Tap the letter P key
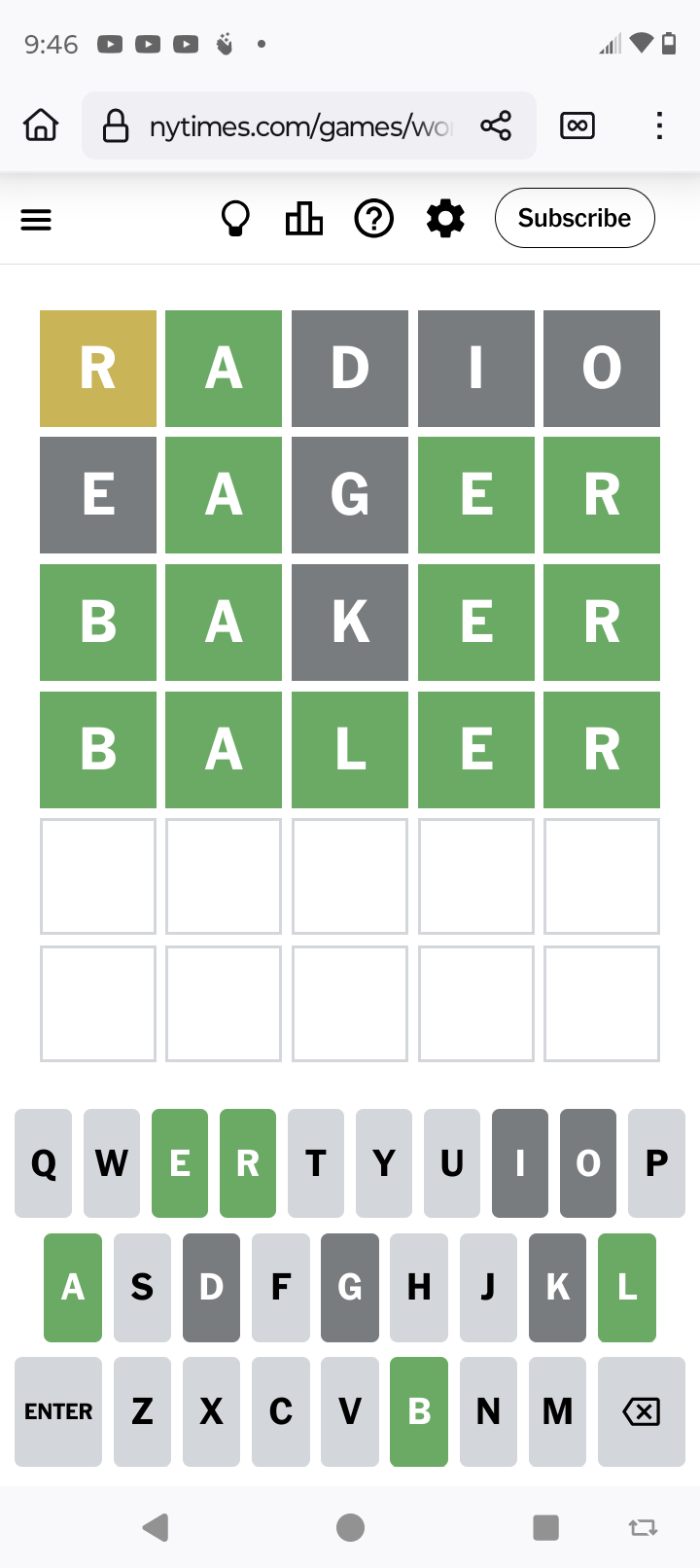The width and height of the screenshot is (700, 1568). [656, 1163]
